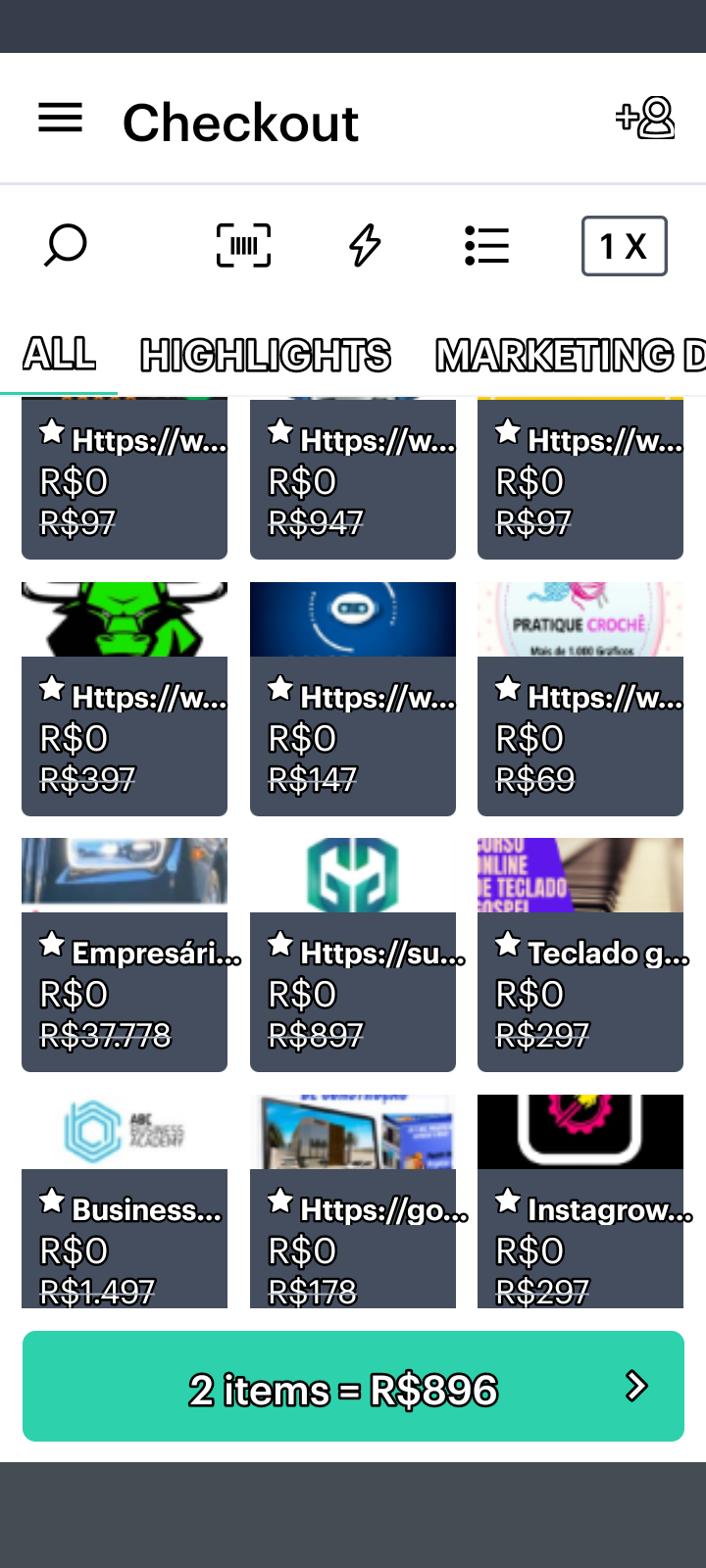This screenshot has height=1568, width=706.
Task: Add the Https://su... R$897 product
Action: [353, 955]
